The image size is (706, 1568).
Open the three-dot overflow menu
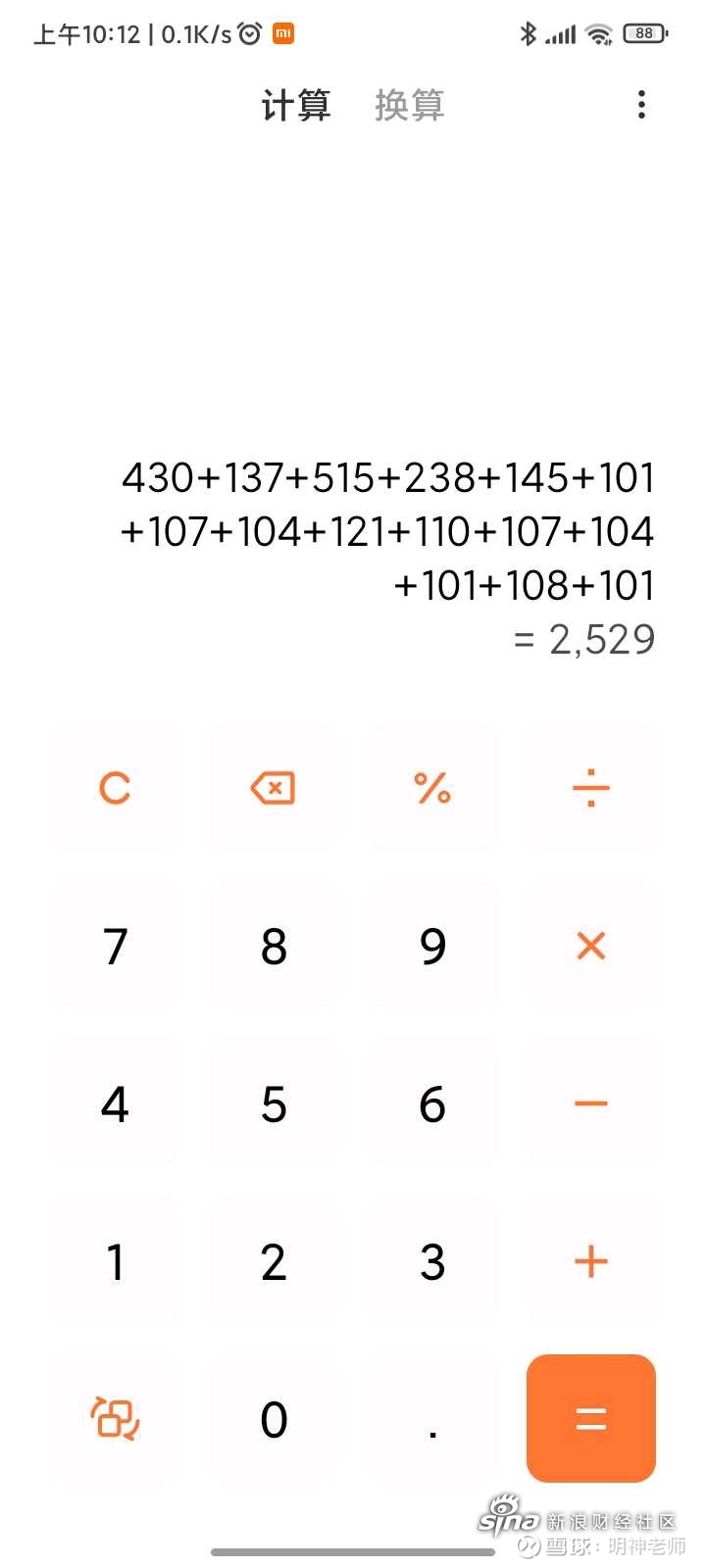tap(641, 105)
